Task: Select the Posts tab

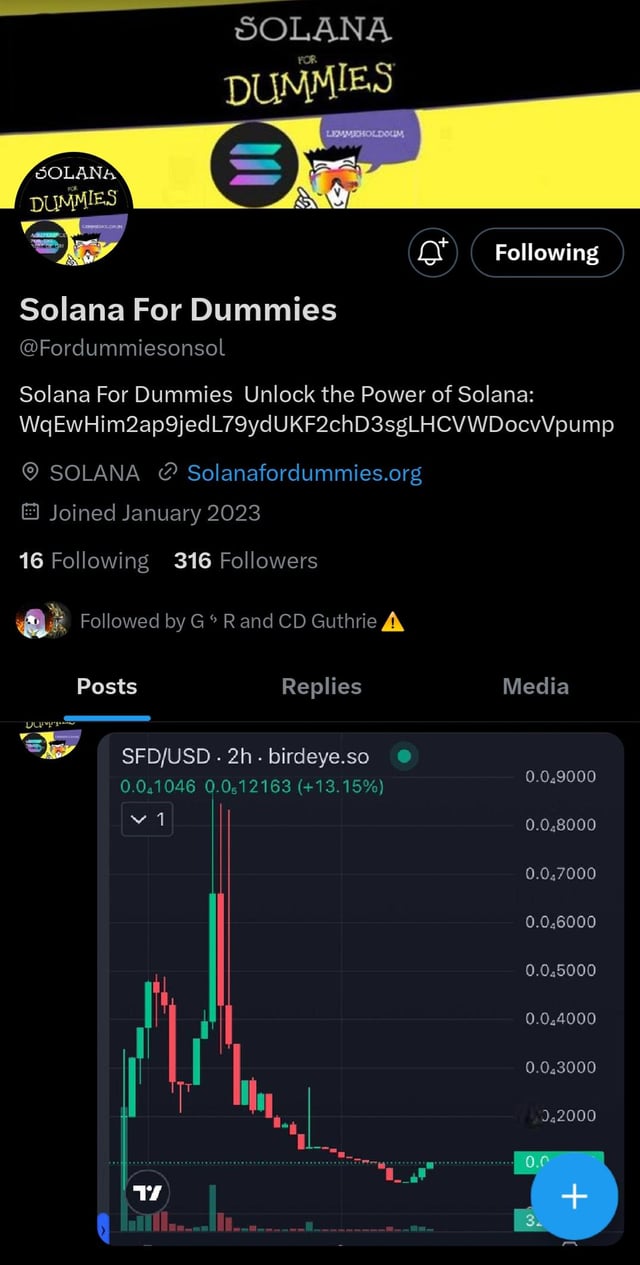Action: [x=107, y=687]
